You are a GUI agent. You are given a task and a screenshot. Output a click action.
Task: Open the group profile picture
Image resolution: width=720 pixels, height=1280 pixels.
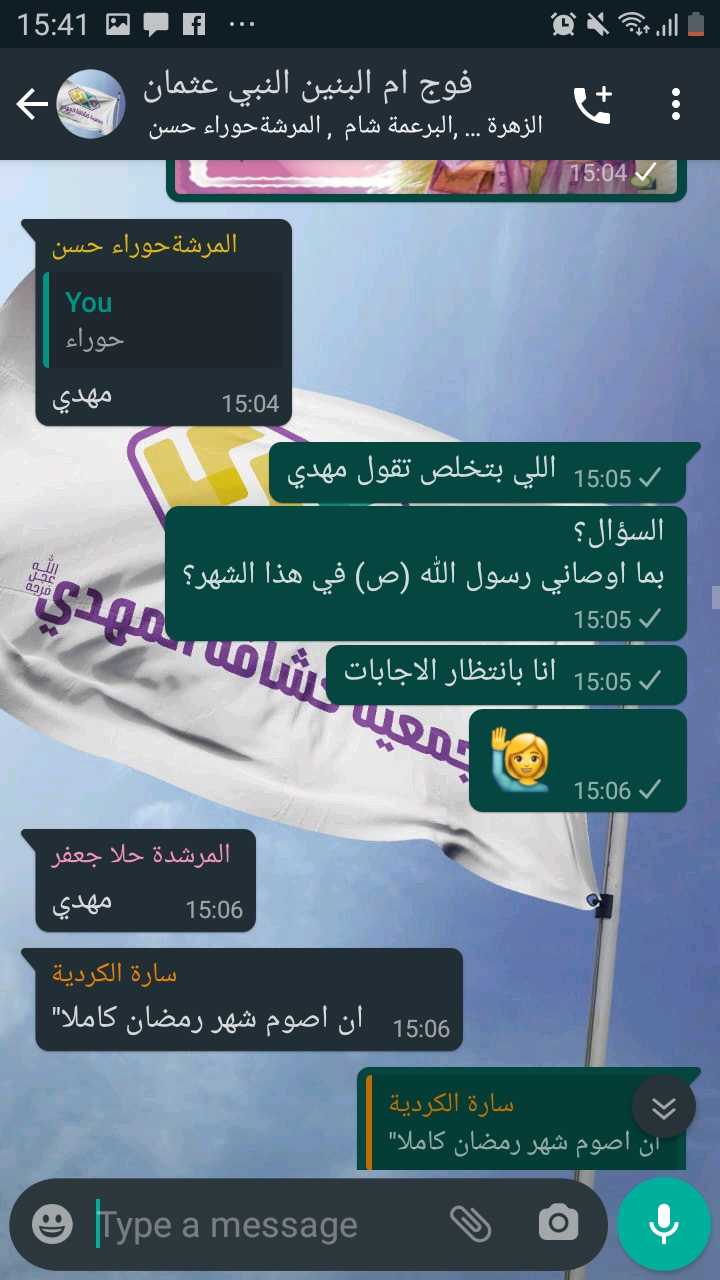[91, 104]
